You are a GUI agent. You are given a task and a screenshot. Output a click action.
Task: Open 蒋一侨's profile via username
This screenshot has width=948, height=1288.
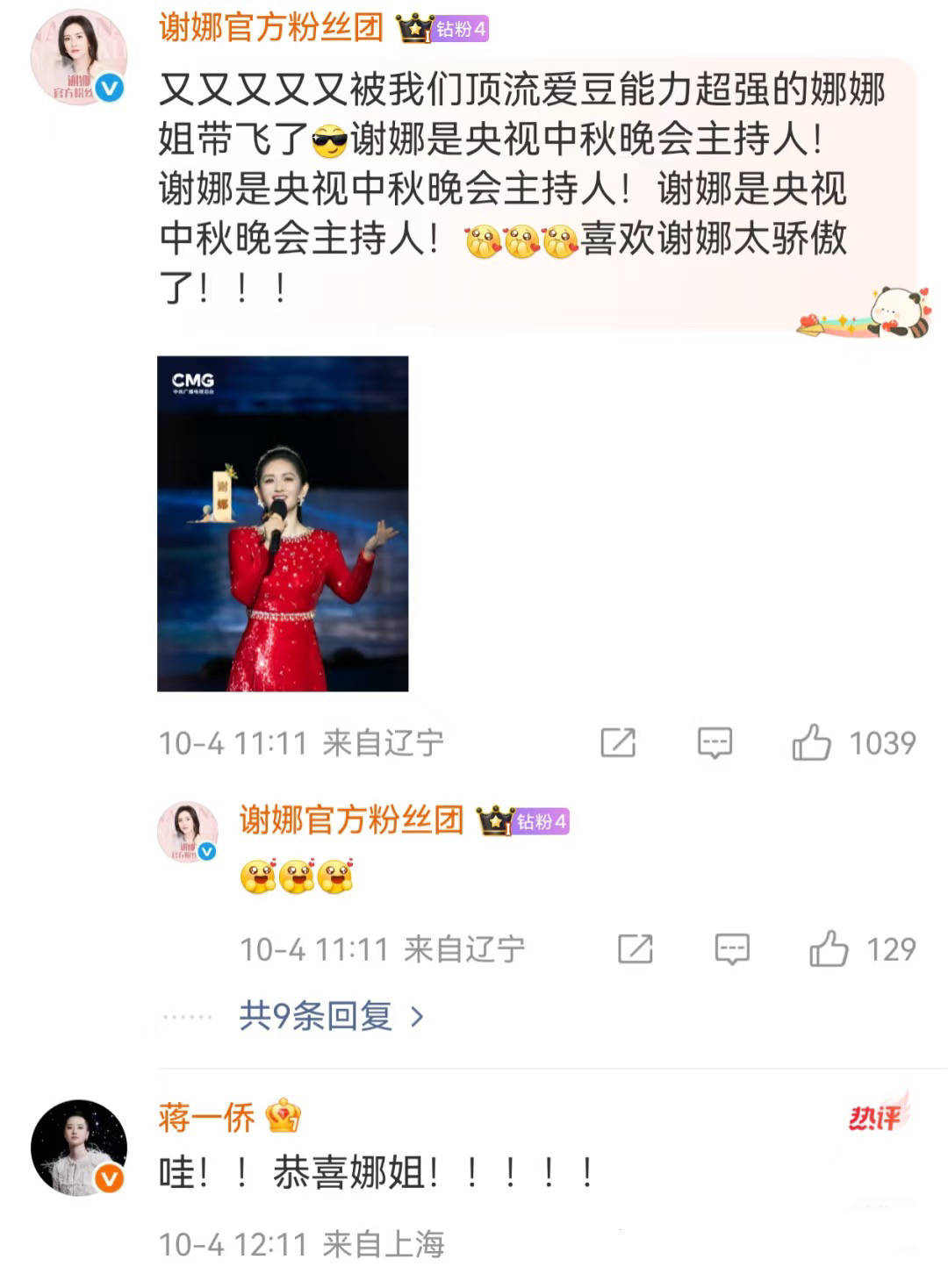207,1117
